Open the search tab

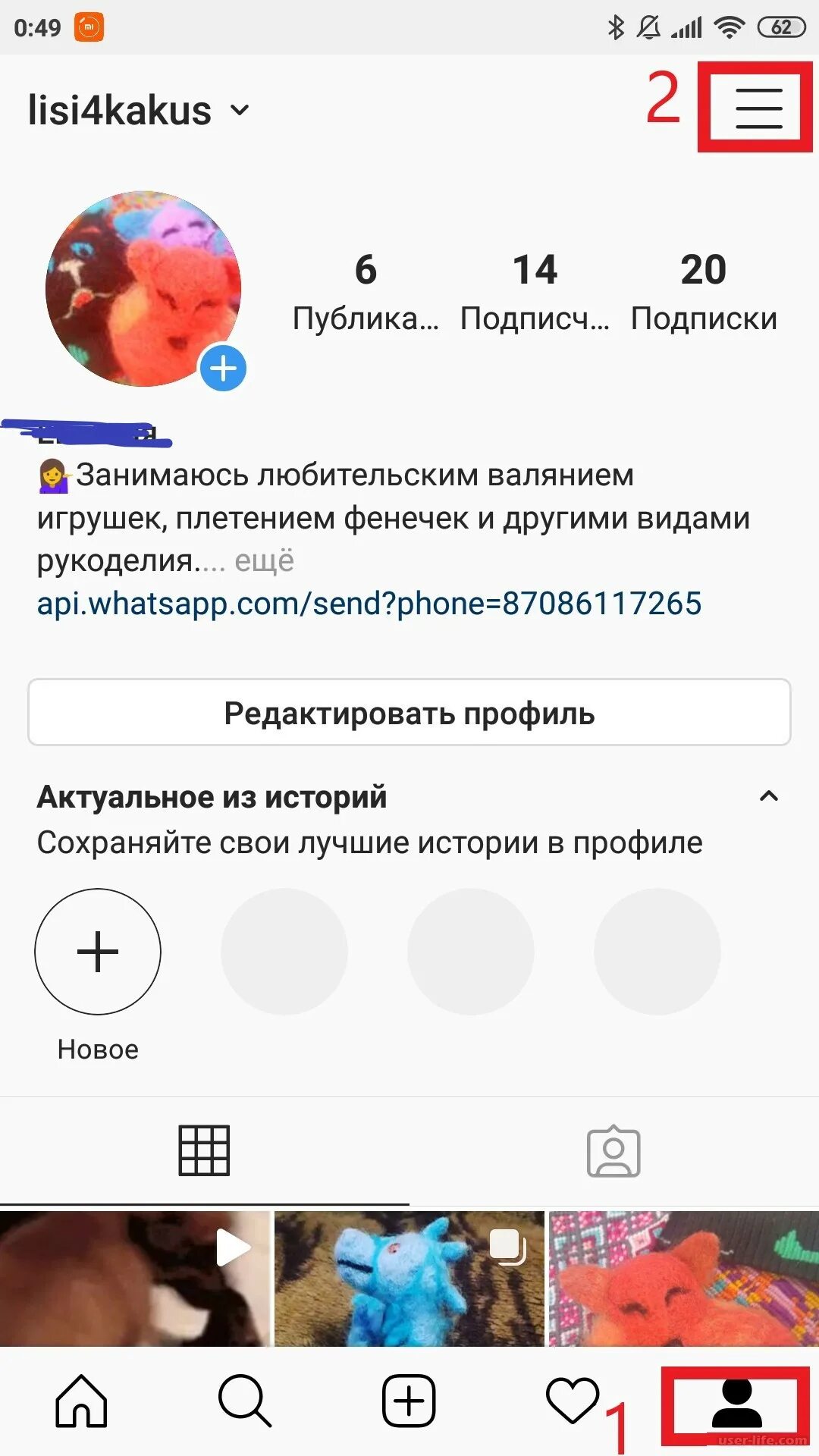pos(245,1401)
